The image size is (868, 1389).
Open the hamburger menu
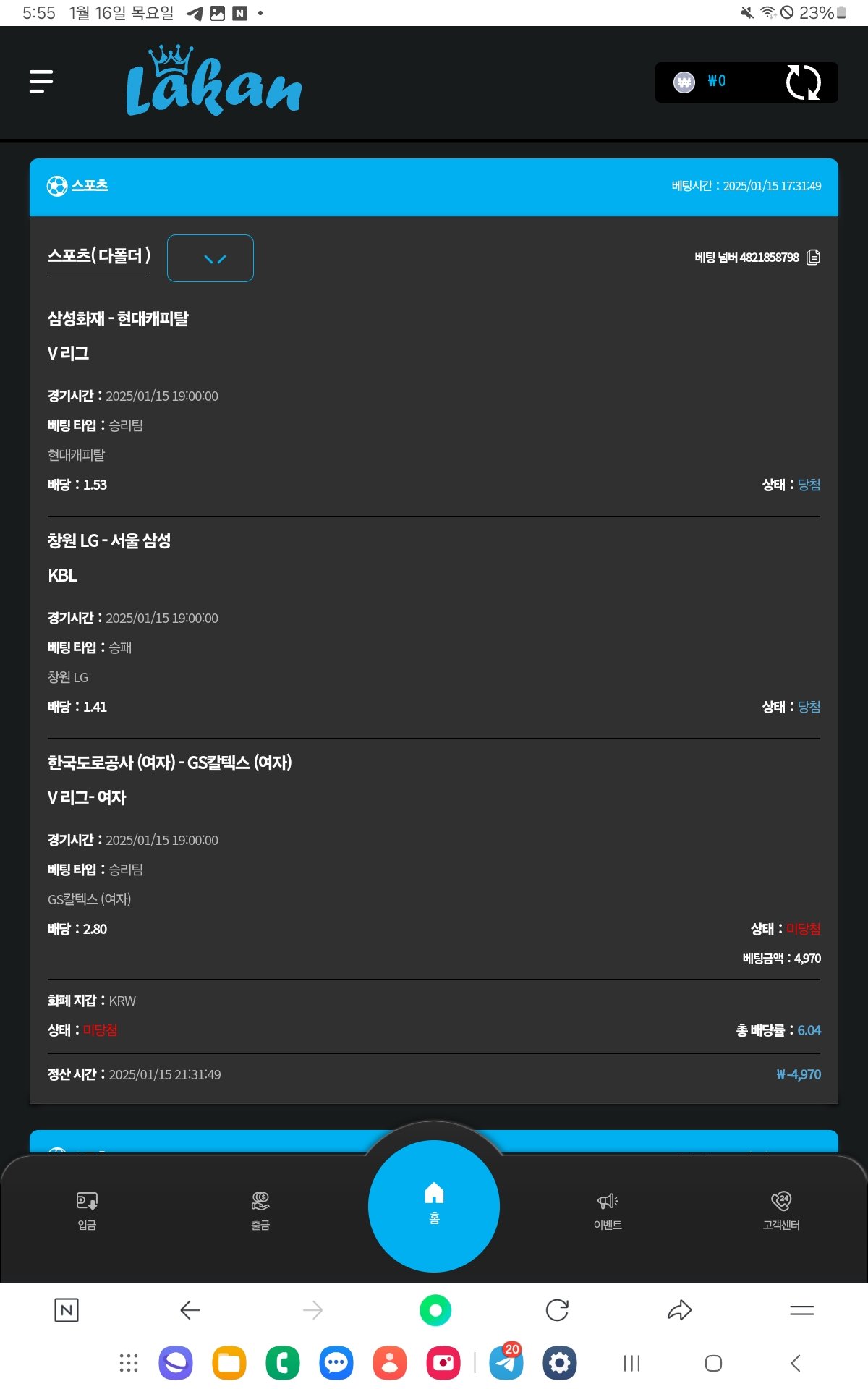pyautogui.click(x=41, y=82)
